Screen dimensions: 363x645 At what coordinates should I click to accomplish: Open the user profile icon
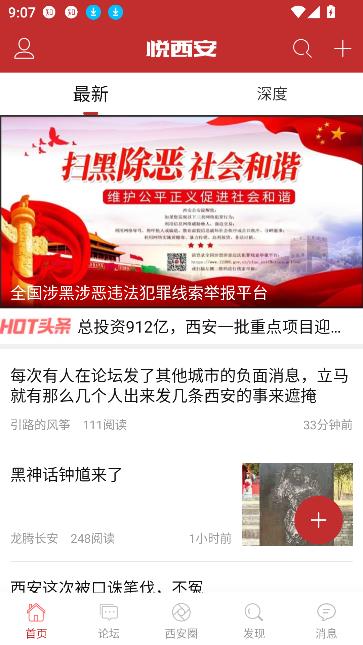click(24, 49)
